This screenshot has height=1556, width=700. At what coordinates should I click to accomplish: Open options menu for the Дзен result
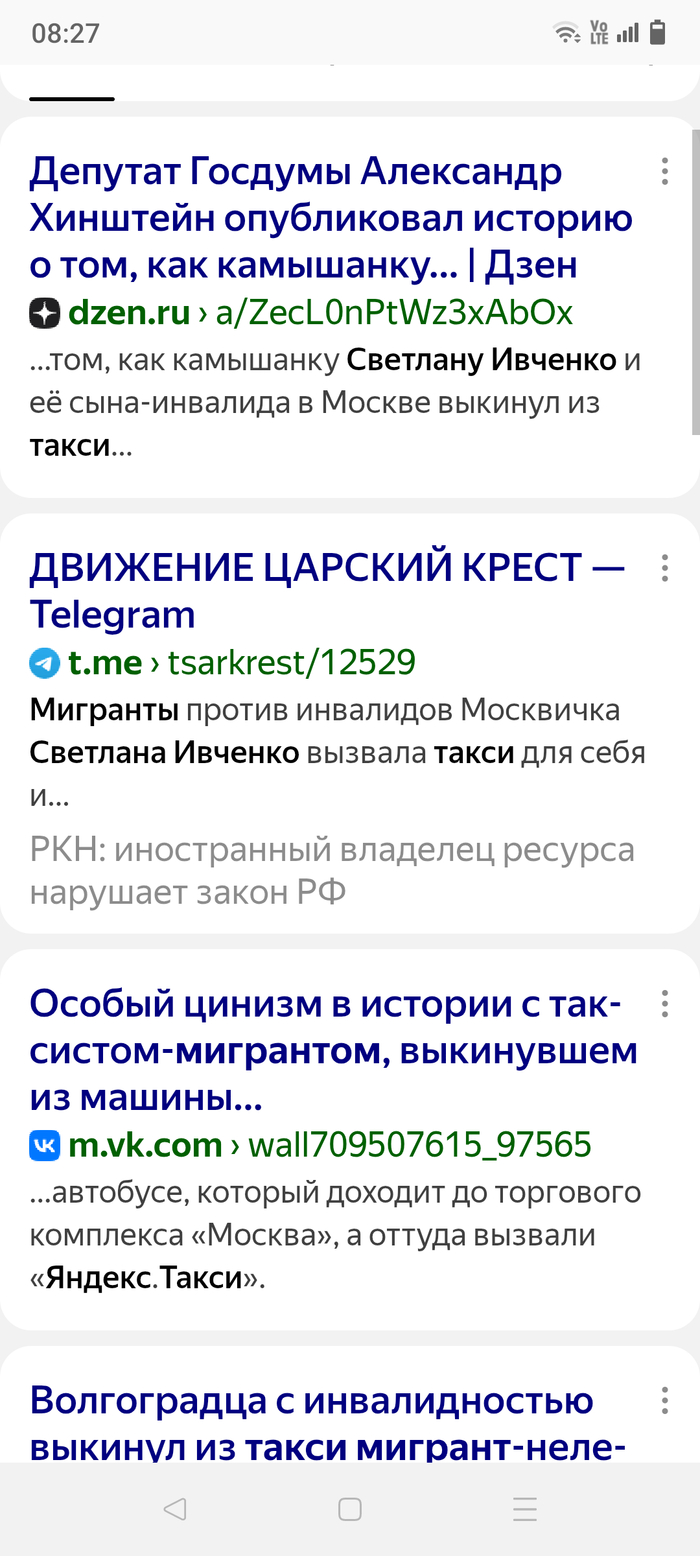click(x=664, y=172)
